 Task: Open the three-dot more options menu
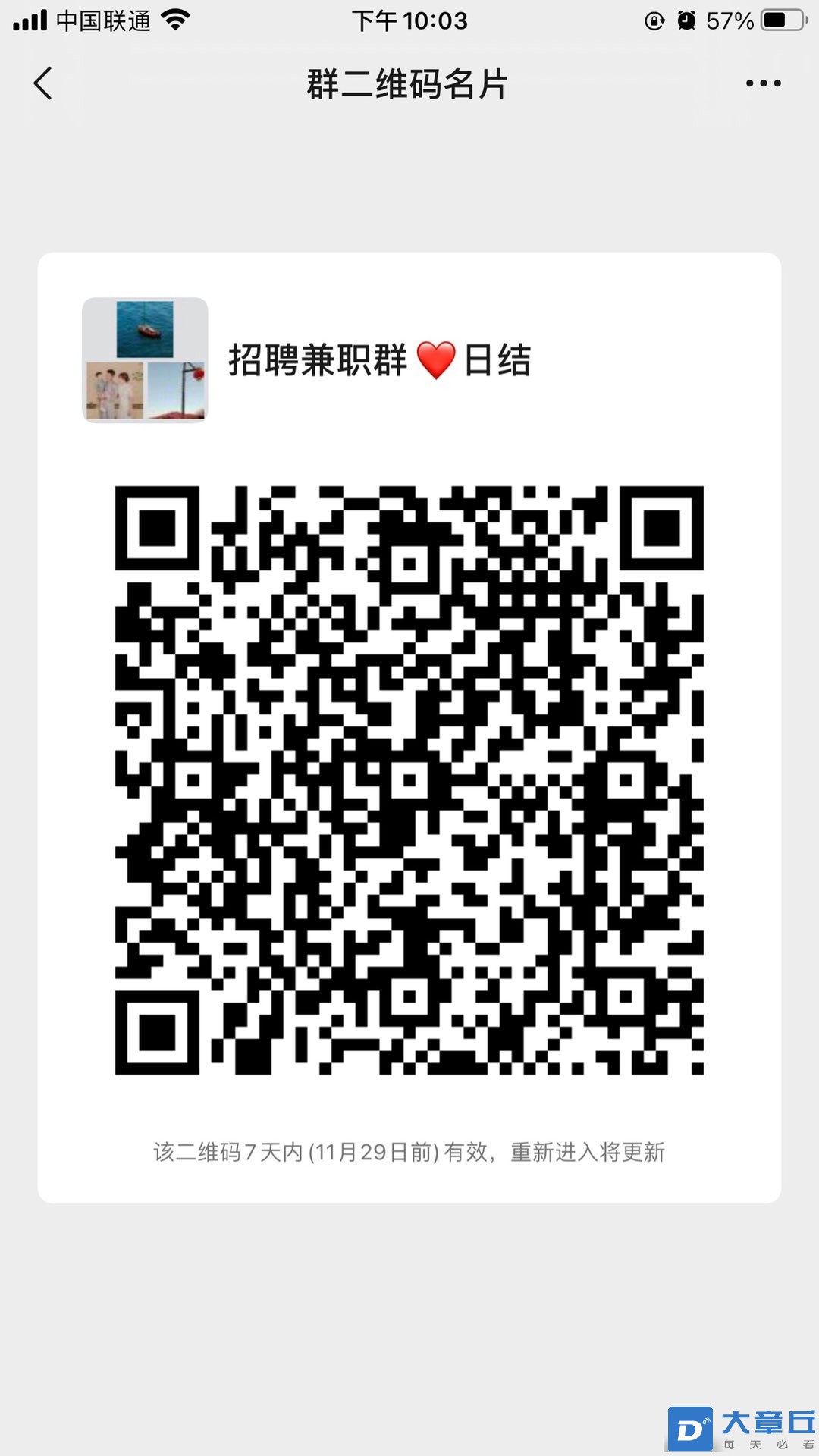[x=763, y=83]
